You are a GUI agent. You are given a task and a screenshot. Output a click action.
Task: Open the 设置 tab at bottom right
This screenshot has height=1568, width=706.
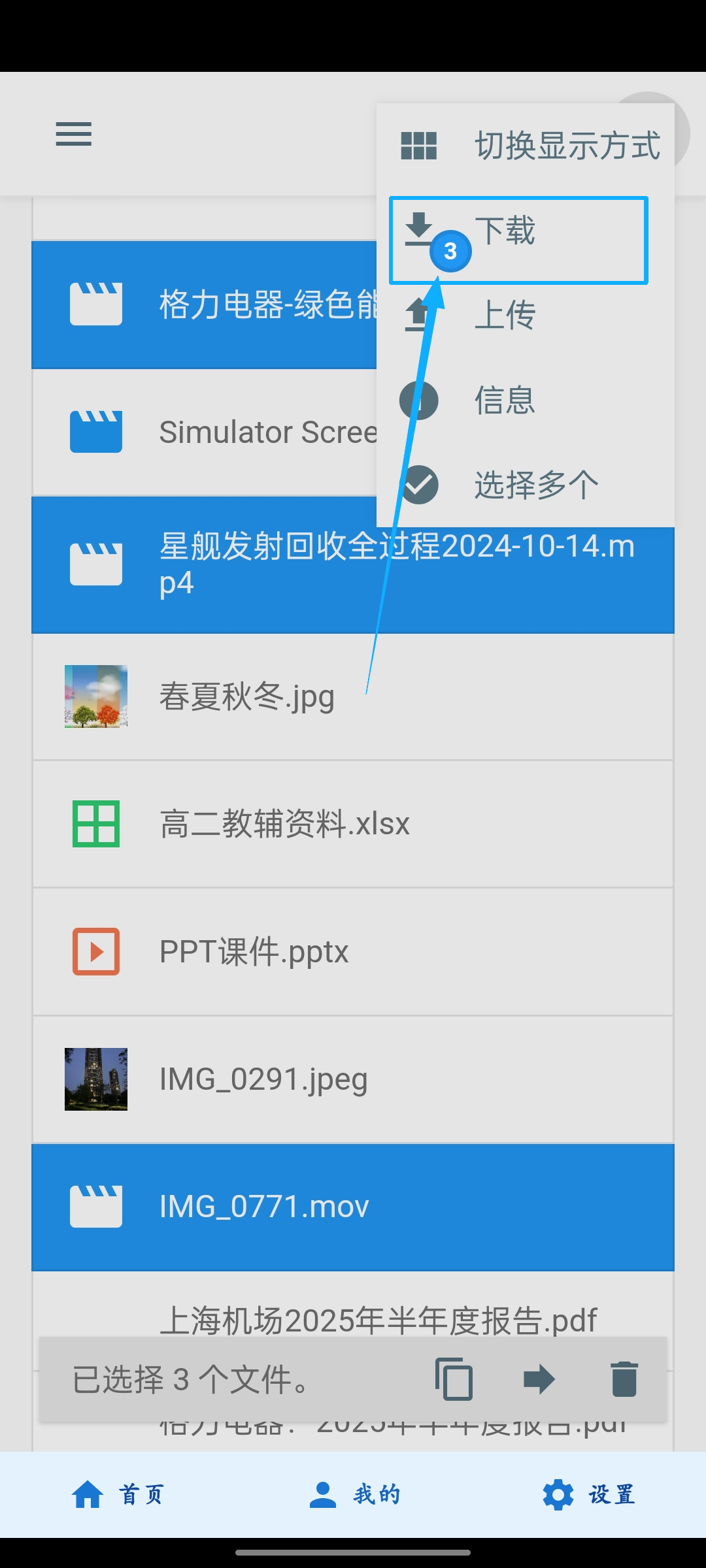click(x=590, y=1494)
